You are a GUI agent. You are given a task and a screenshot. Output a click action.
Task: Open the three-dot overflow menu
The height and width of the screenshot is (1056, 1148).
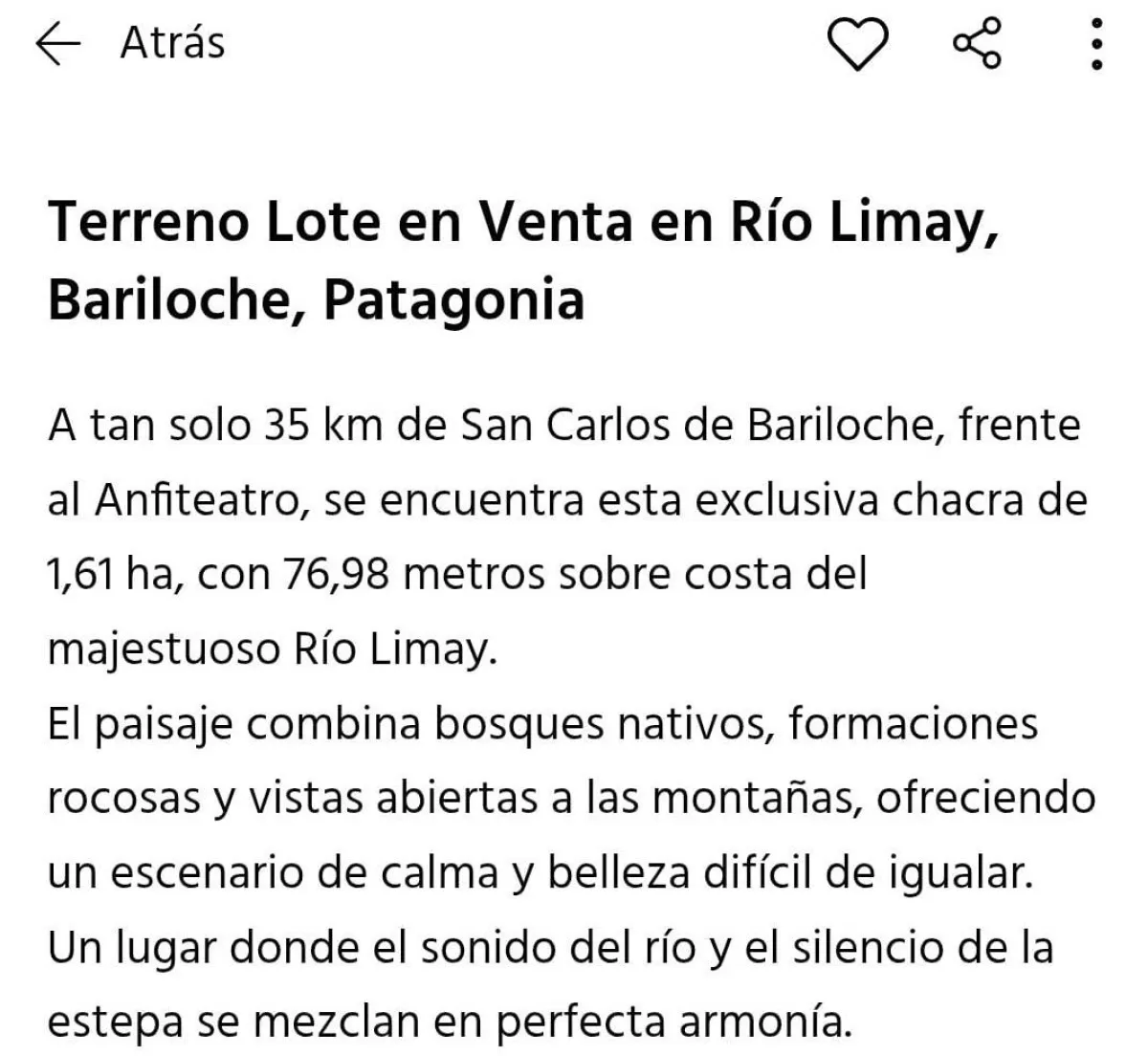1097,44
